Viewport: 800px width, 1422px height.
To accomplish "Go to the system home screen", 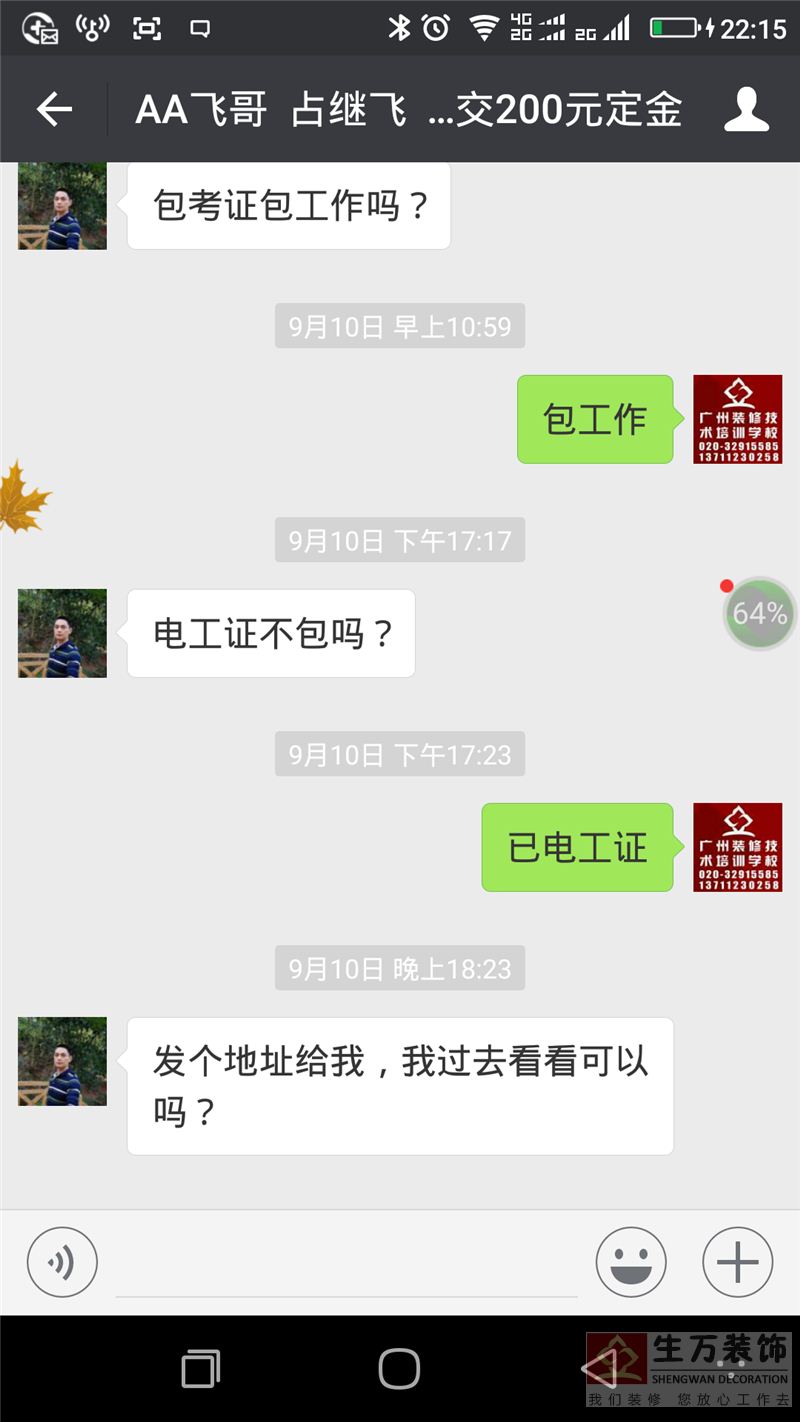I will coord(399,1368).
